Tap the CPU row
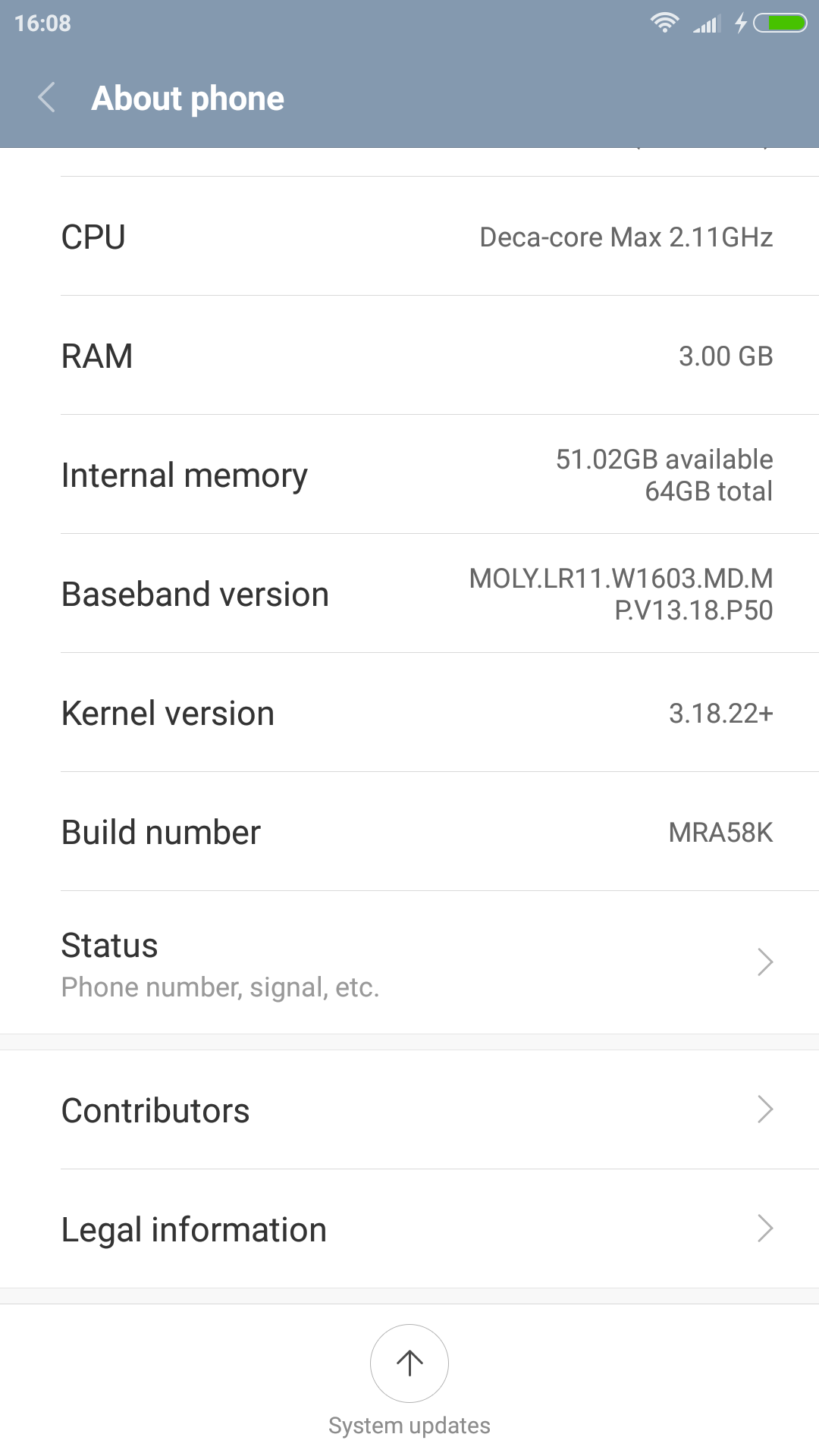The height and width of the screenshot is (1456, 819). click(409, 237)
